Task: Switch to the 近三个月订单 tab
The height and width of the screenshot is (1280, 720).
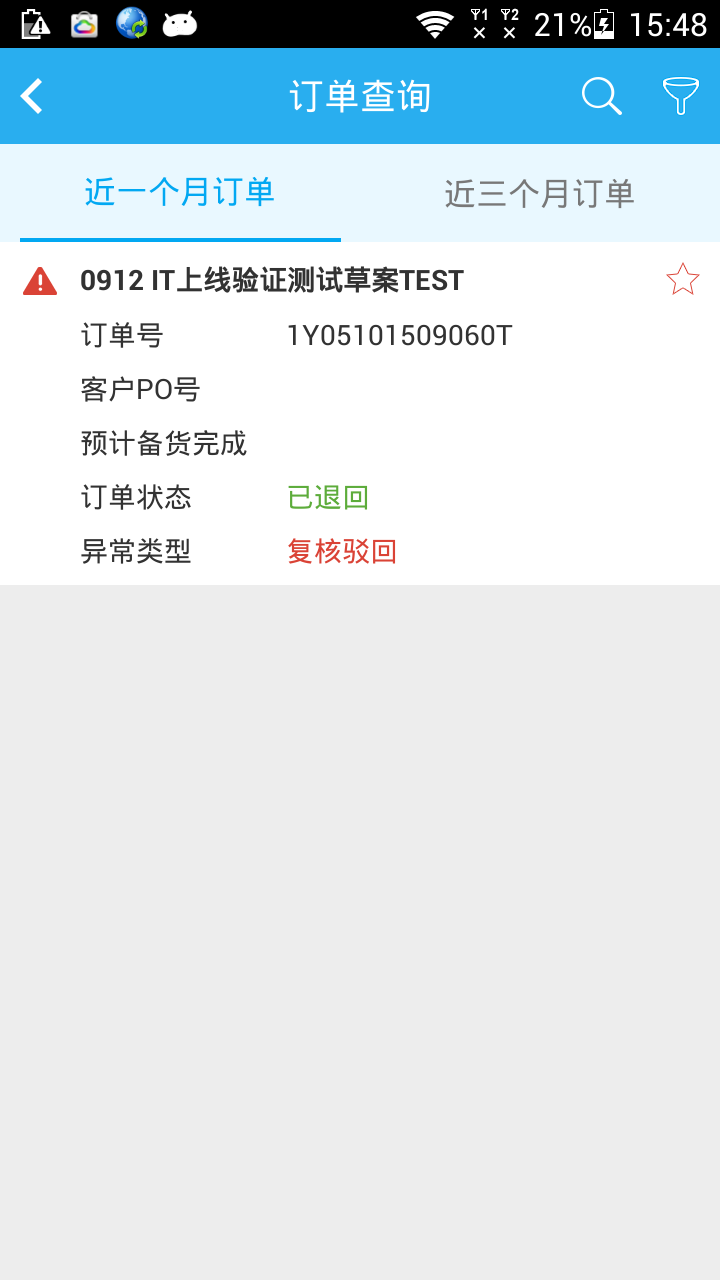Action: (x=540, y=194)
